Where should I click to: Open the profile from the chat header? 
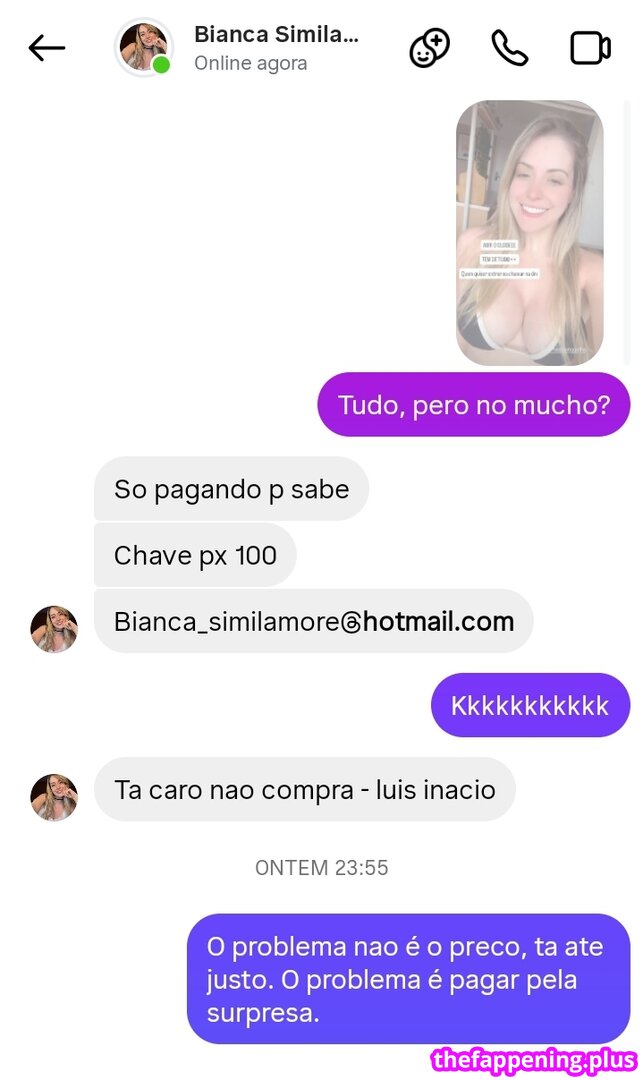pos(145,48)
